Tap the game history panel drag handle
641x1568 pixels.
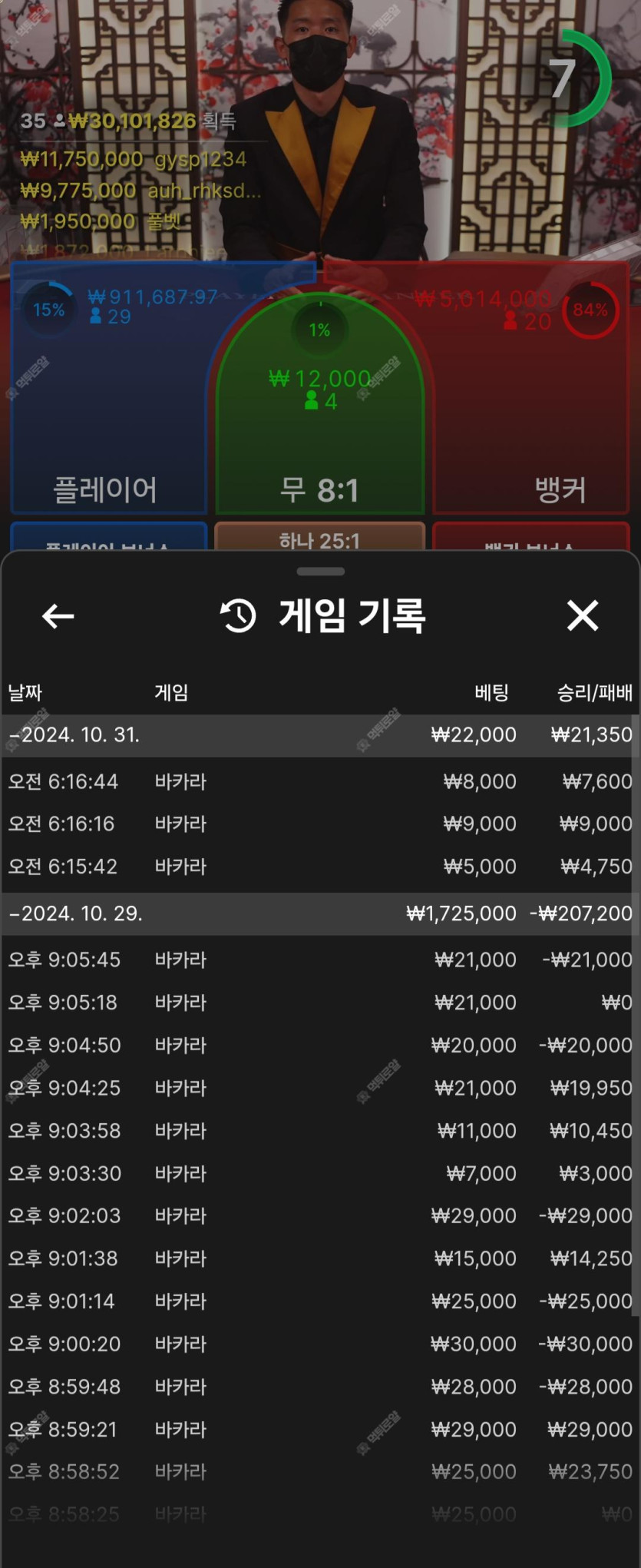(x=320, y=572)
